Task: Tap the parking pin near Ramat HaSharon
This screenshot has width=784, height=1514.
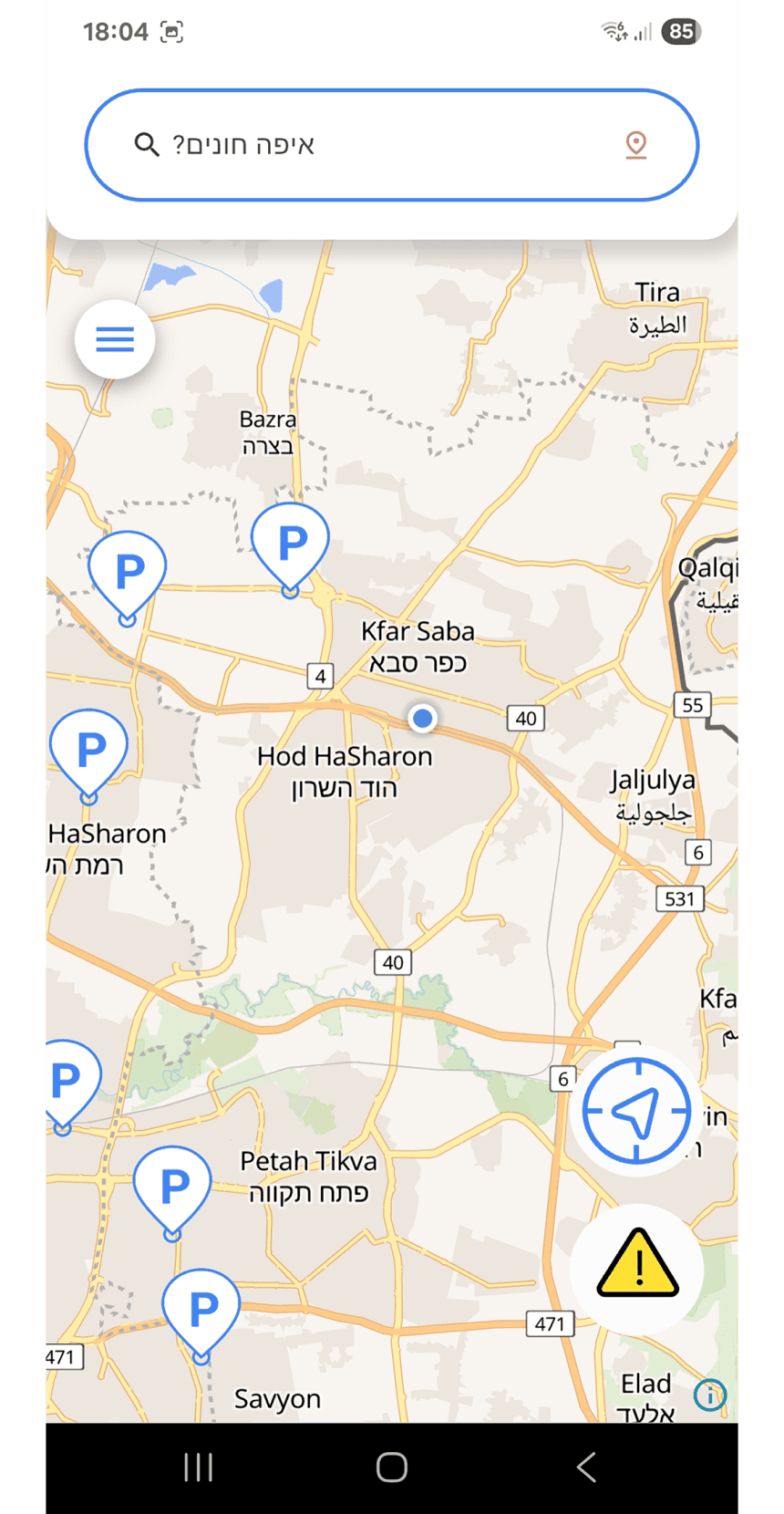Action: click(x=88, y=750)
